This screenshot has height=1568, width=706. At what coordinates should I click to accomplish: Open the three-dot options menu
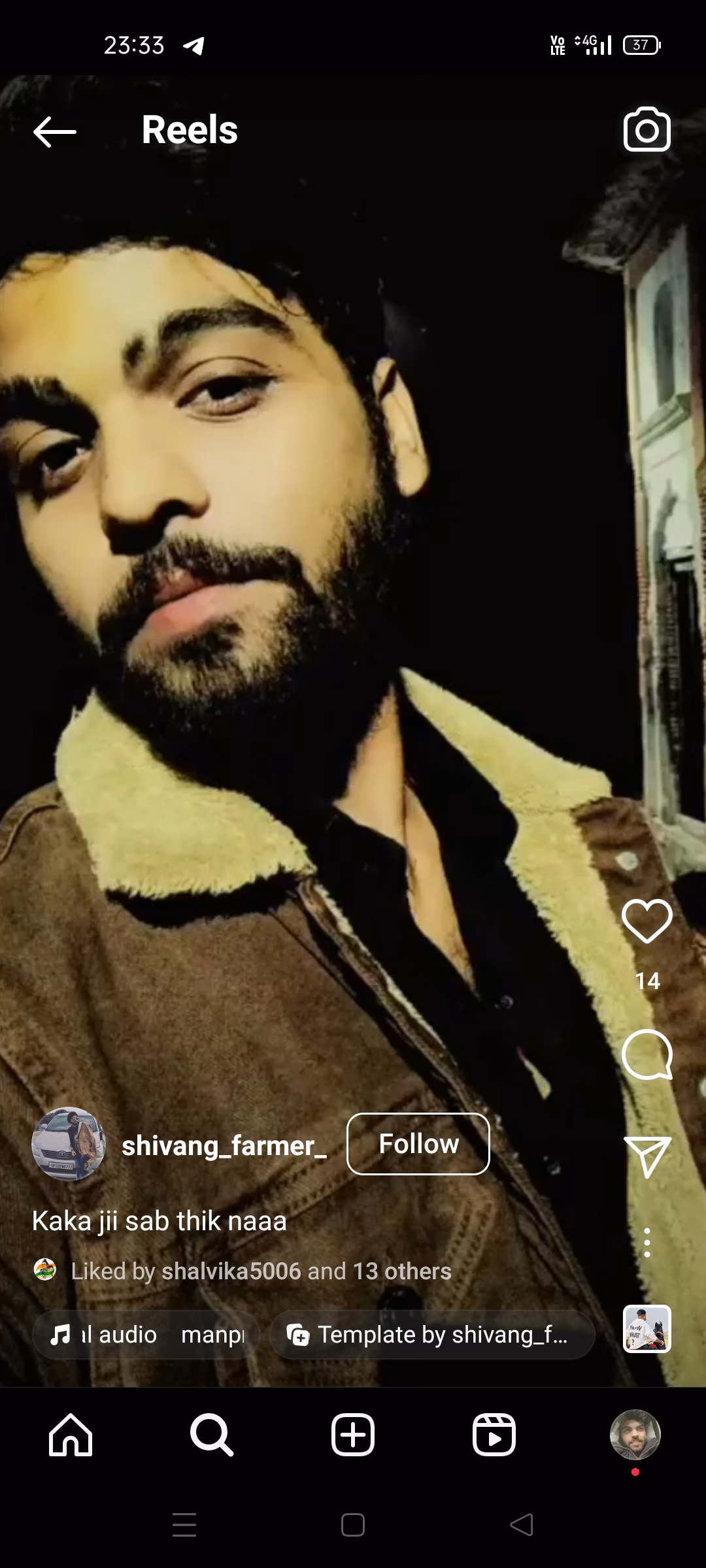click(647, 1242)
